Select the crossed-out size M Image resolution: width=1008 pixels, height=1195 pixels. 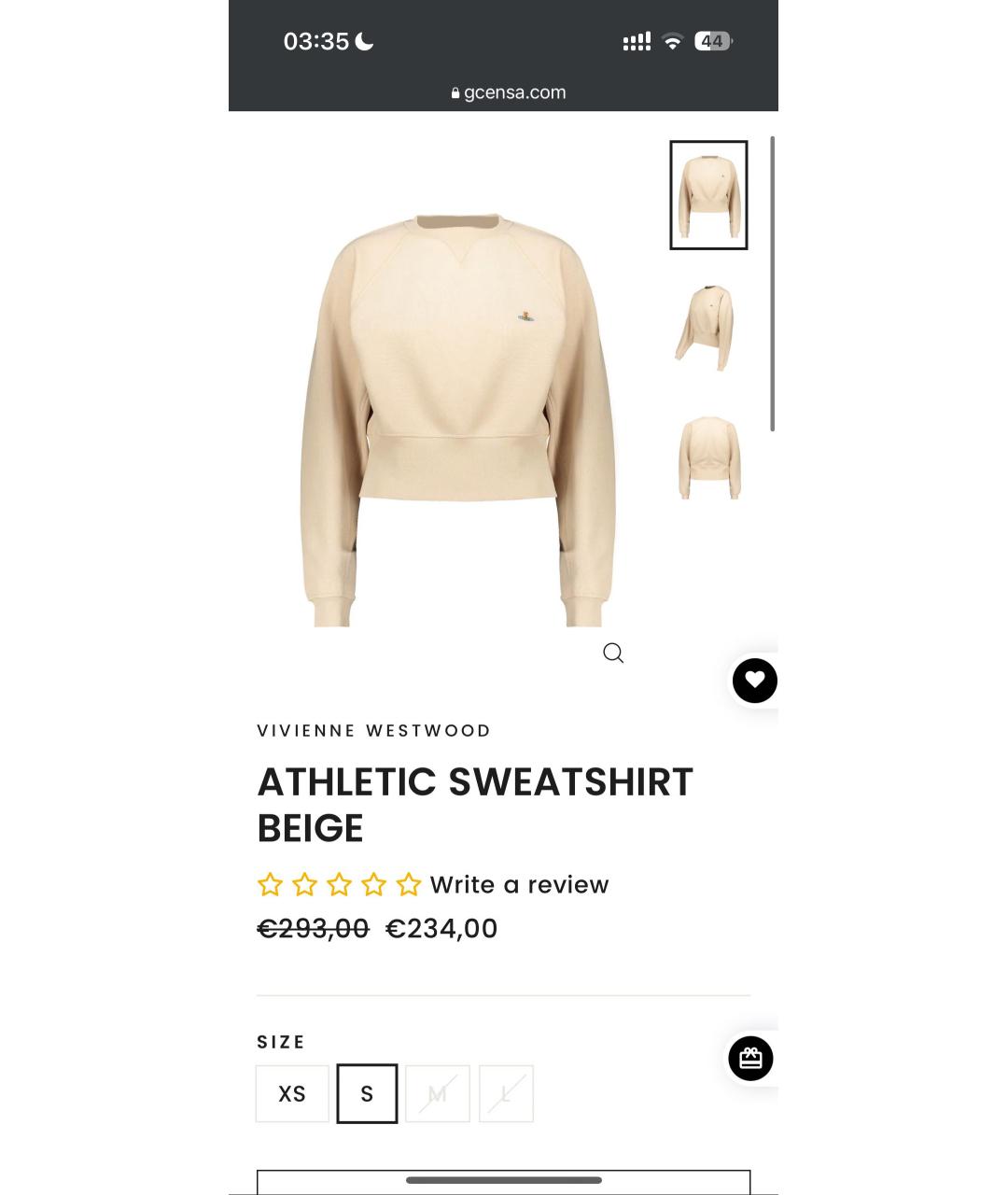437,1093
